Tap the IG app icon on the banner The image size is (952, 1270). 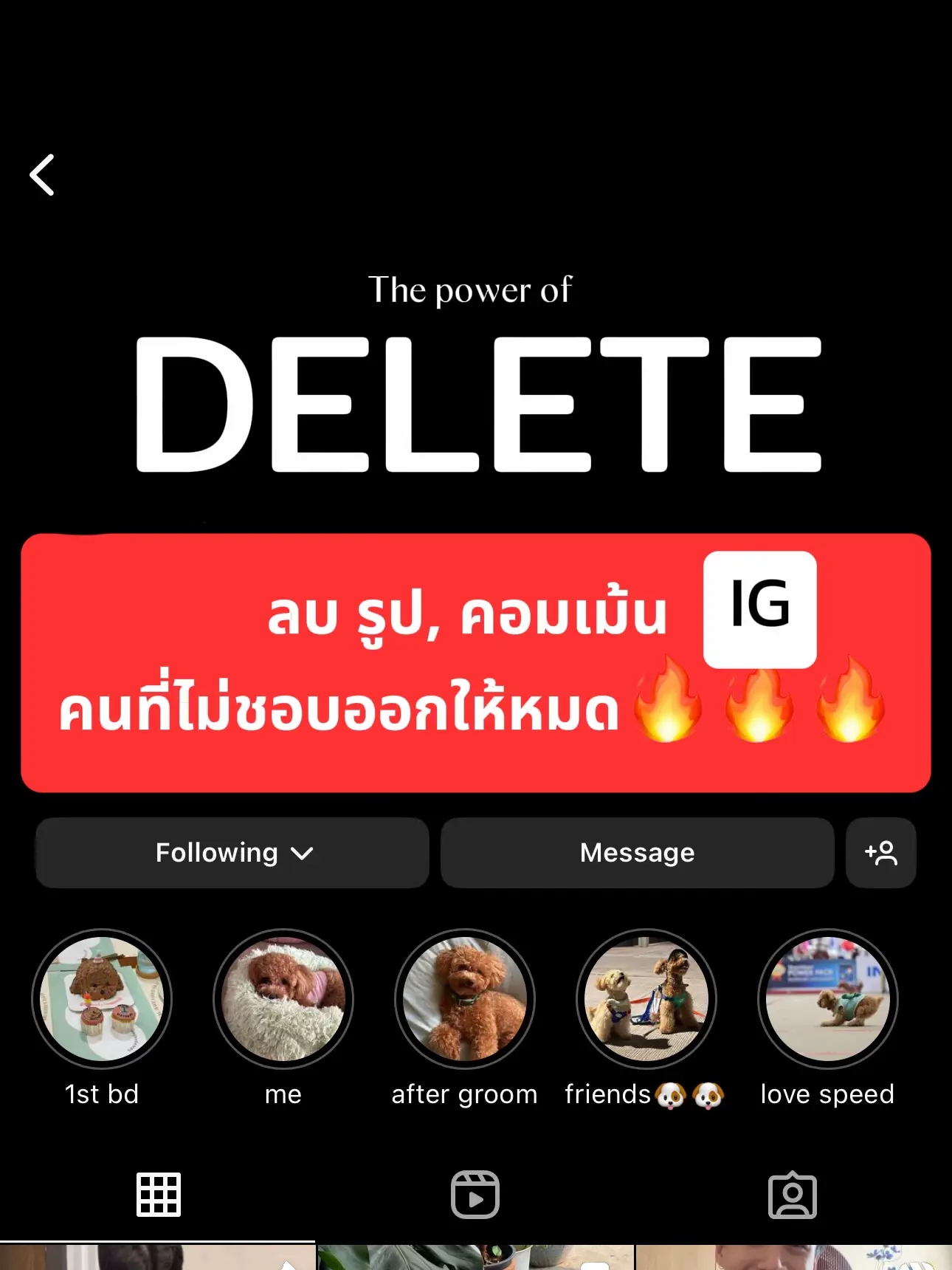coord(760,609)
